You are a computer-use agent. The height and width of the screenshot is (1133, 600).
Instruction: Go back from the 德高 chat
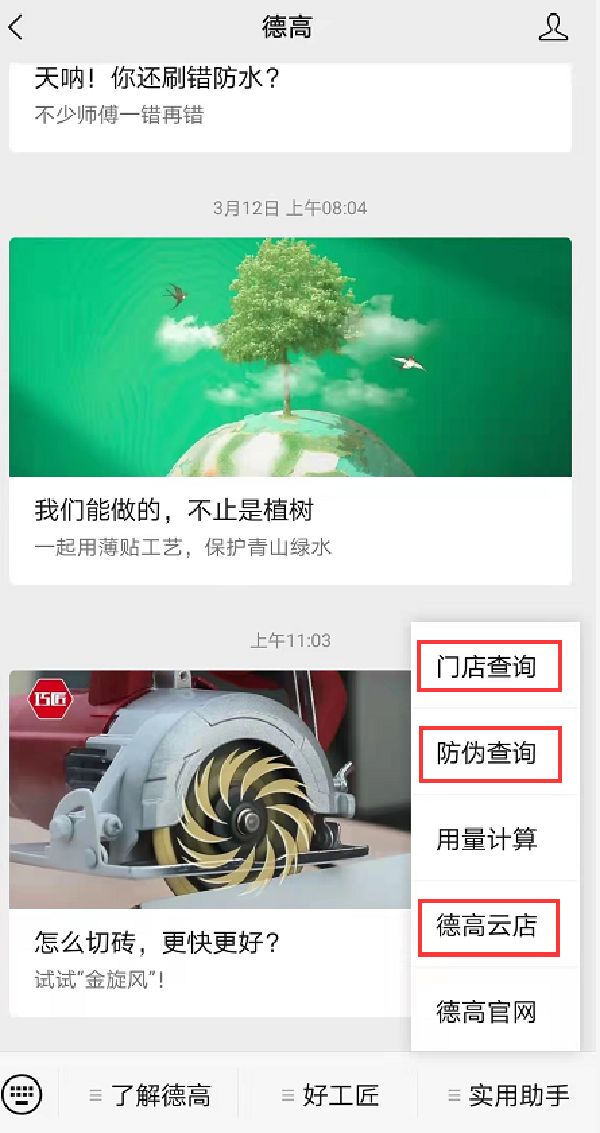16,27
